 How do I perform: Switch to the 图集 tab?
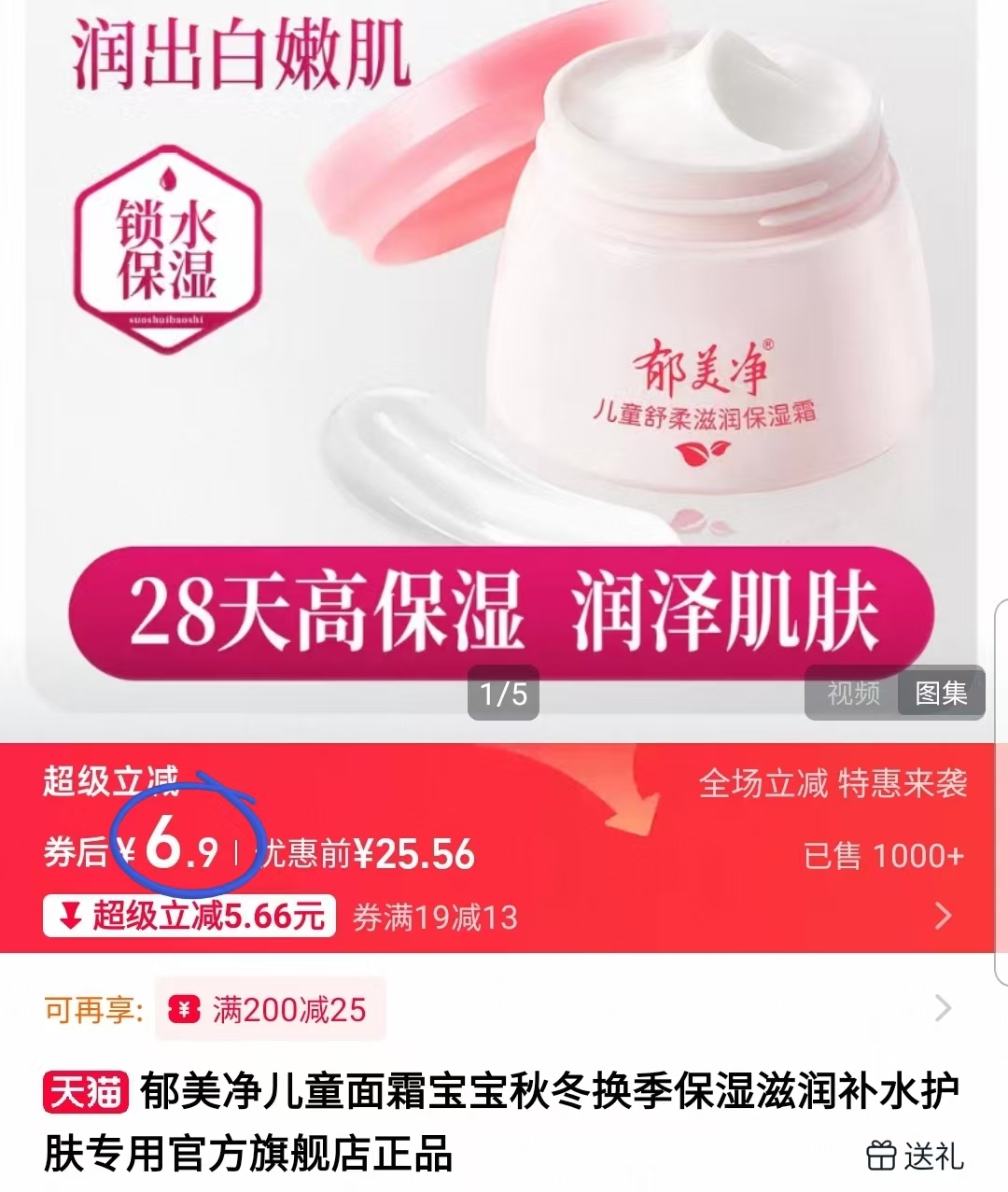(x=943, y=694)
